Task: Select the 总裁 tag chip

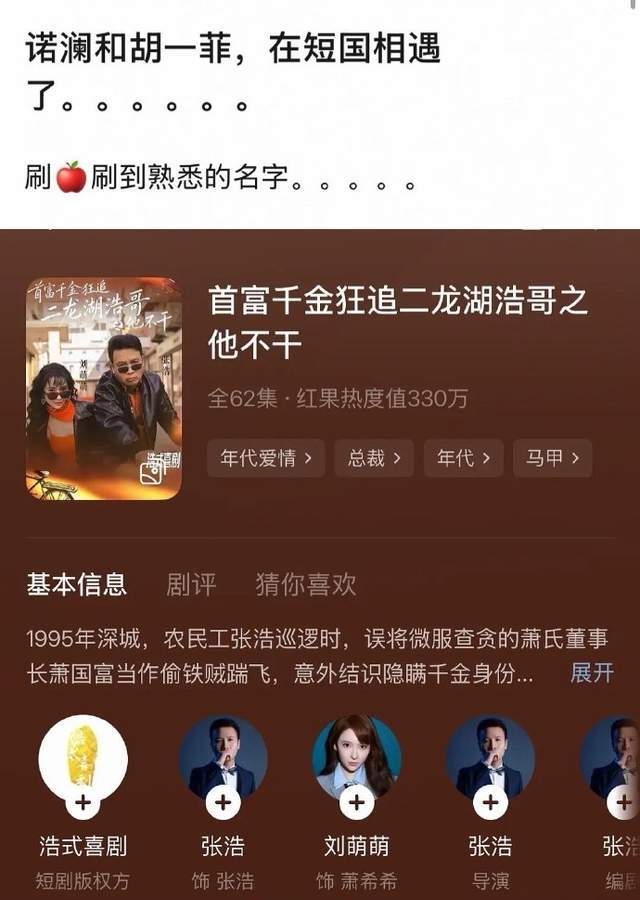Action: (x=374, y=458)
